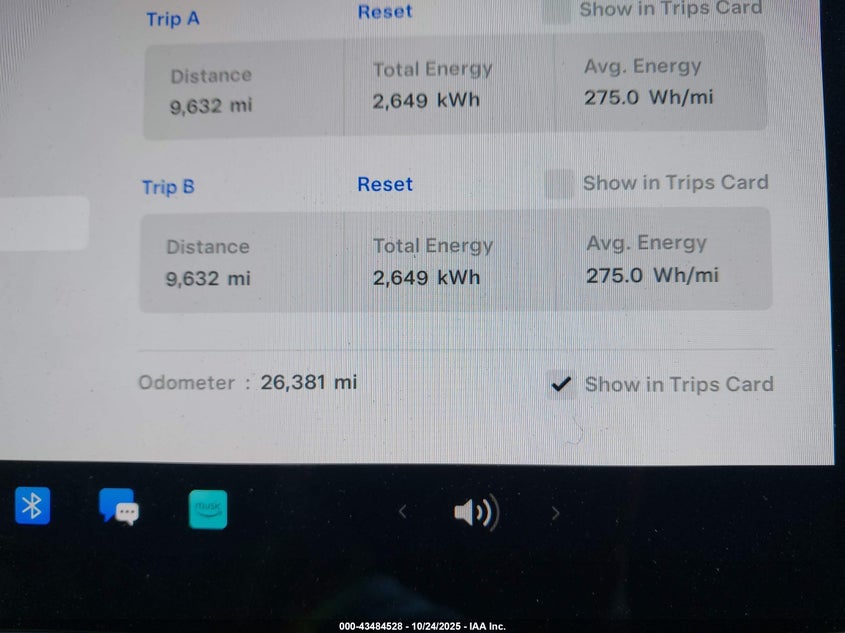The height and width of the screenshot is (633, 845).
Task: Raise volume with the right chevron
Action: [x=555, y=513]
